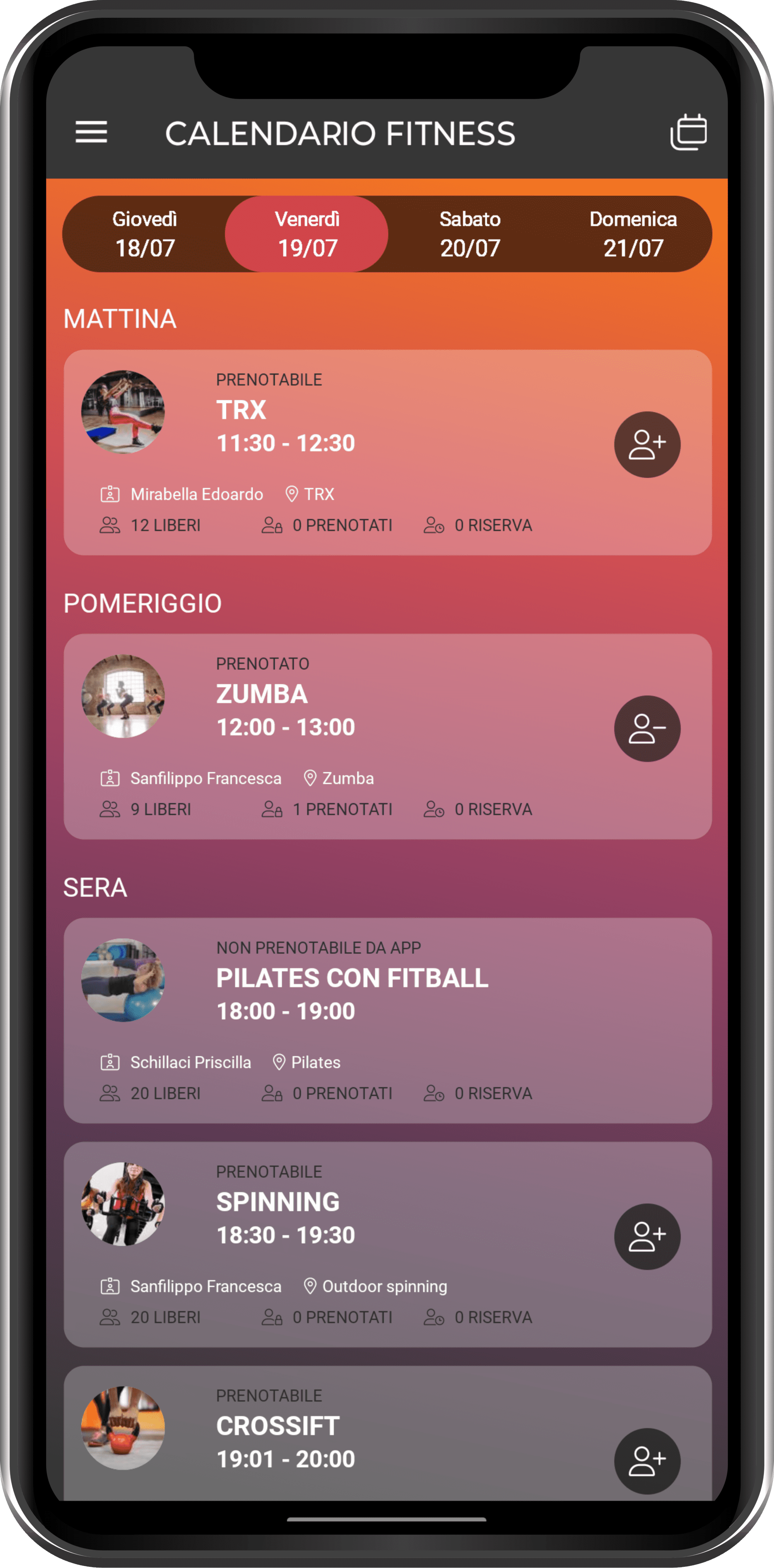Screen dimensions: 774x1568
Task: Book the Crossift class at 19:01
Action: (647, 1461)
